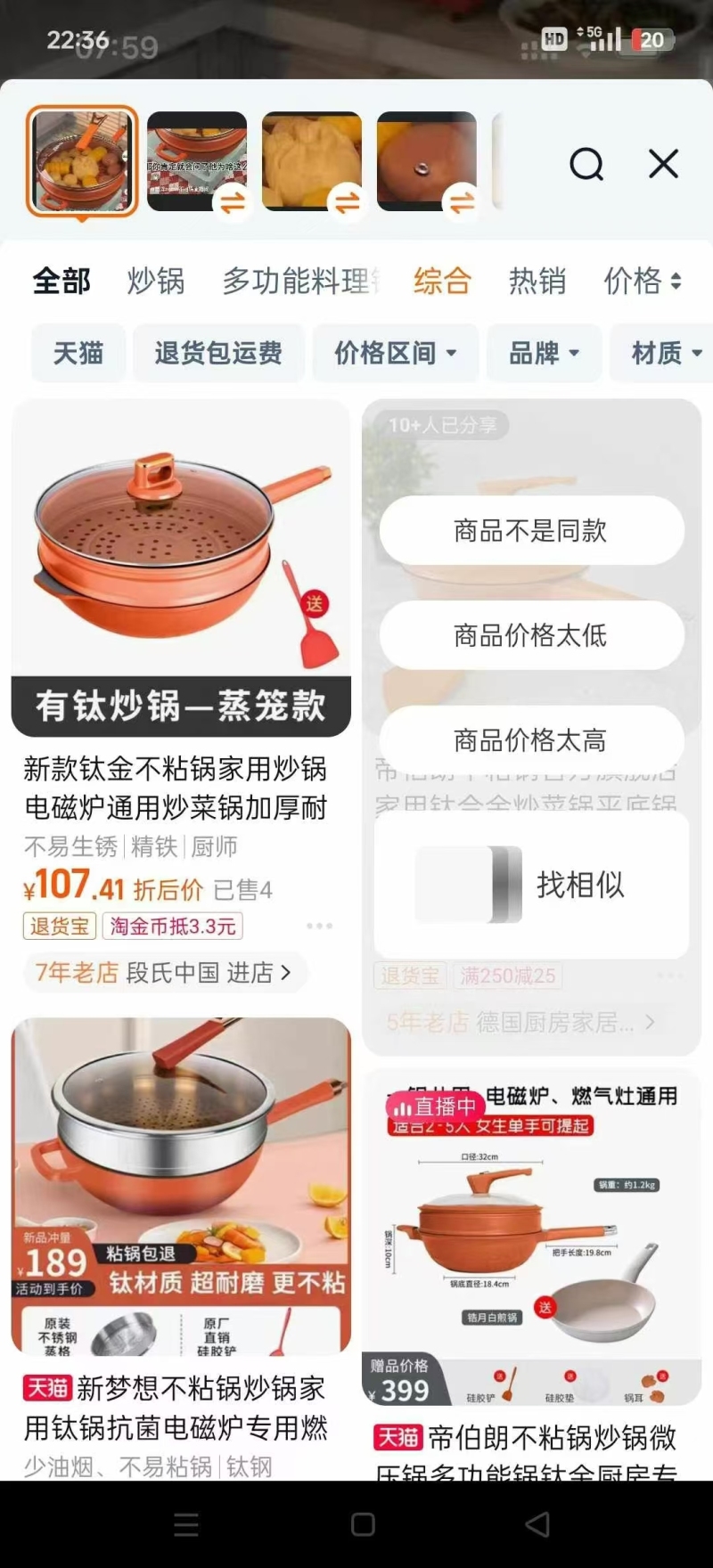Open the 帝伯朗不粘锅 live product card
This screenshot has height=1568, width=713.
coord(531,1274)
